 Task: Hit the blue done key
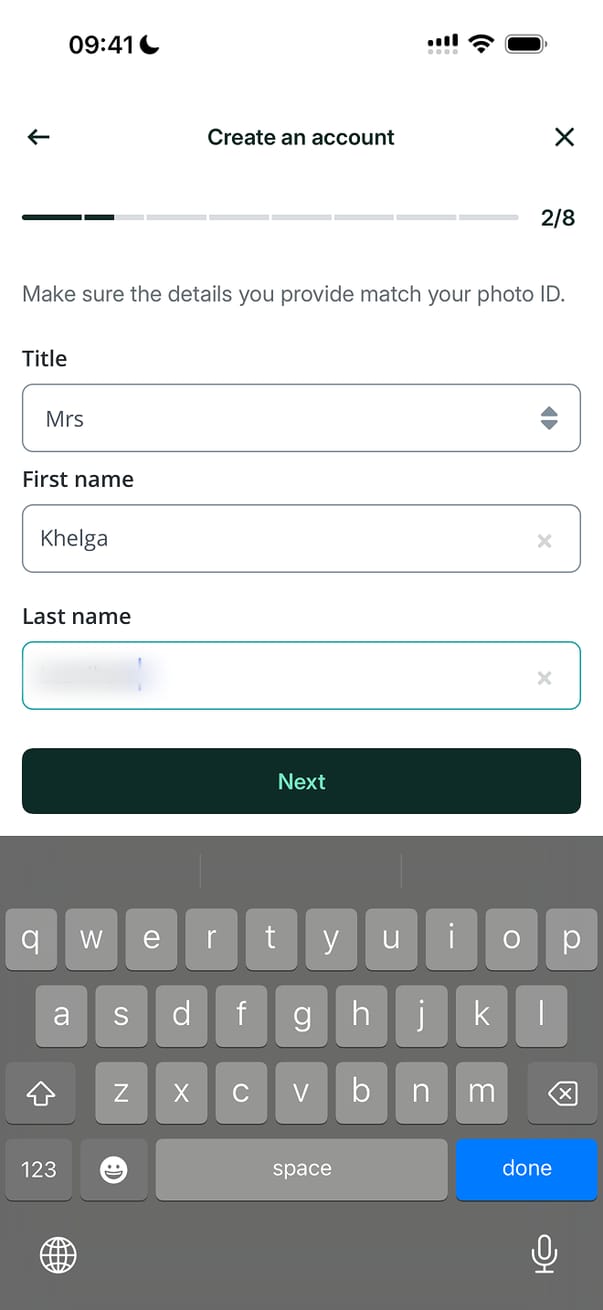526,1168
